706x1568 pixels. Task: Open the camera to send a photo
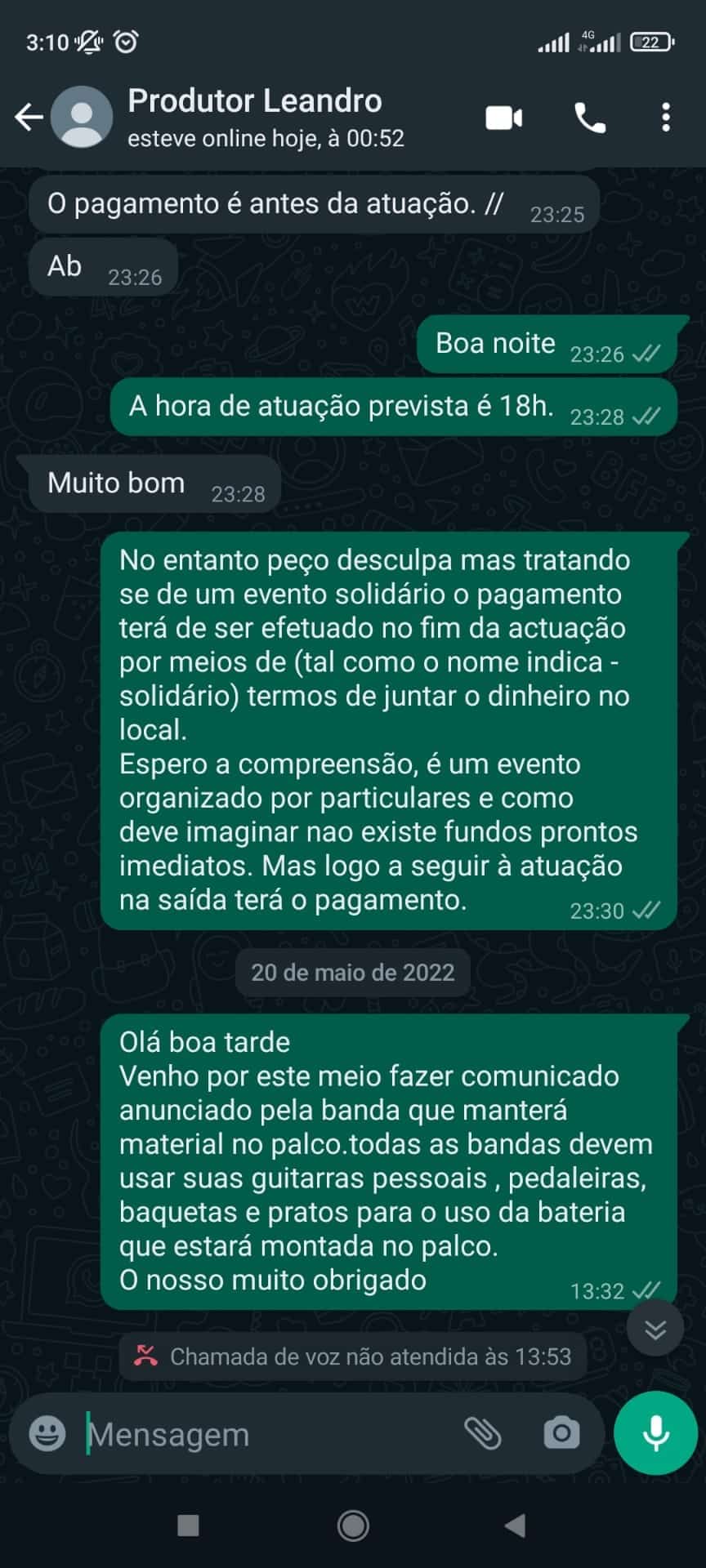pos(561,1433)
